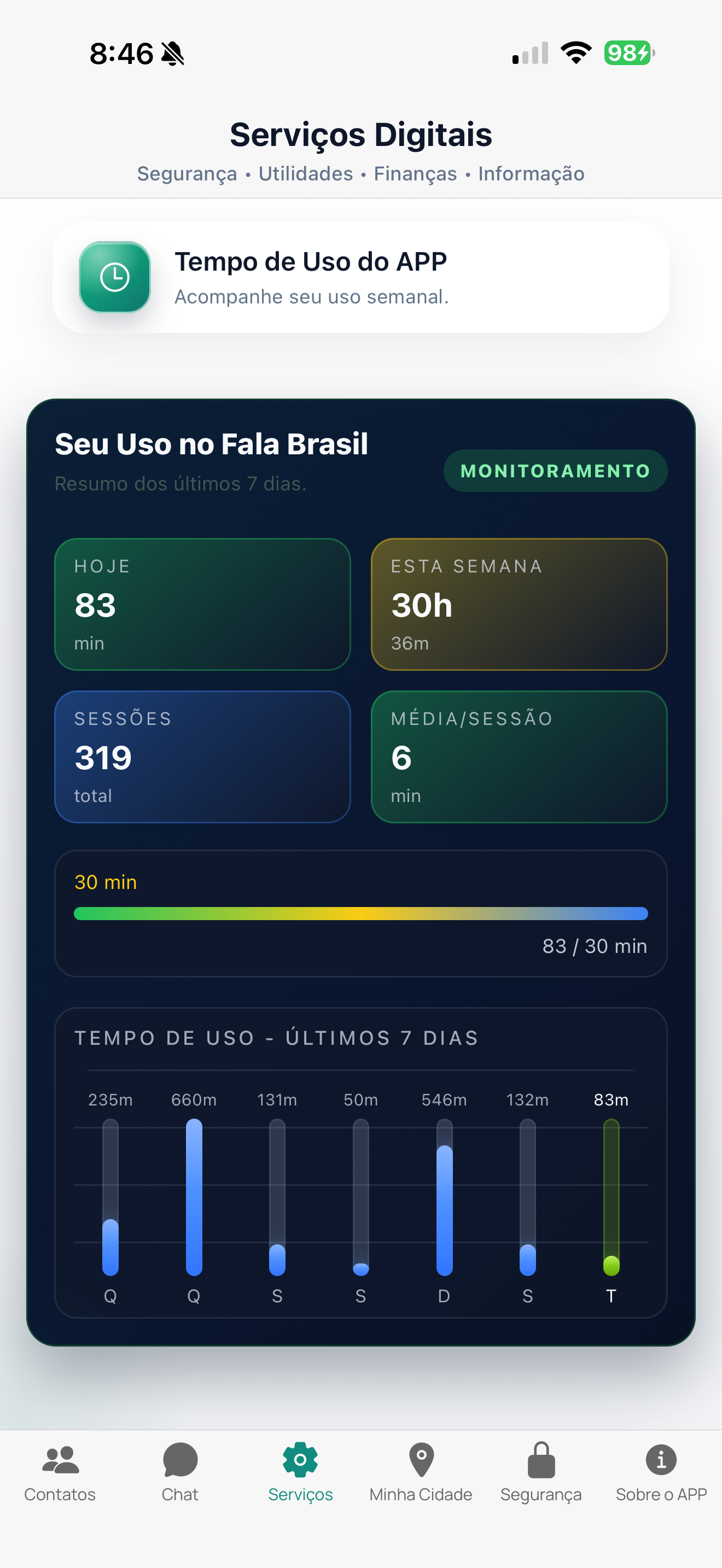Select Utilidades in the header subtitle
Screen dimensions: 722x1568
pyautogui.click(x=305, y=174)
